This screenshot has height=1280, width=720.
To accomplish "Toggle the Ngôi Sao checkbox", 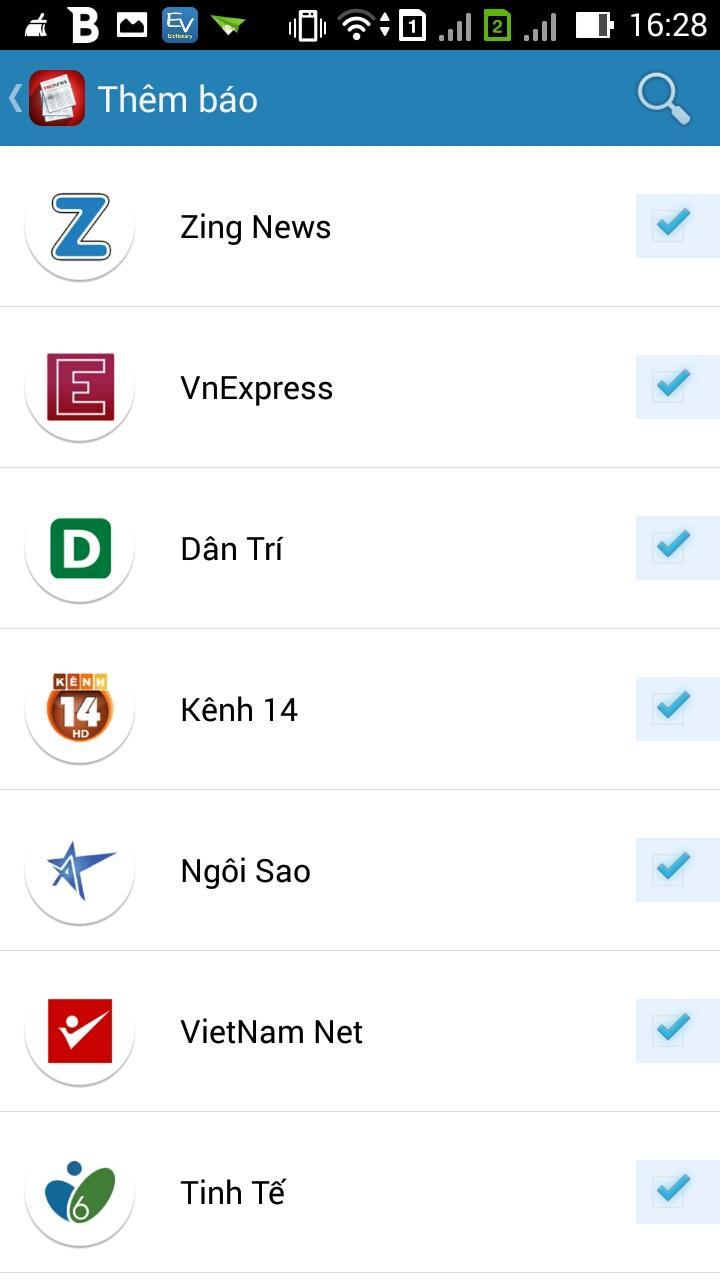I will coord(671,869).
